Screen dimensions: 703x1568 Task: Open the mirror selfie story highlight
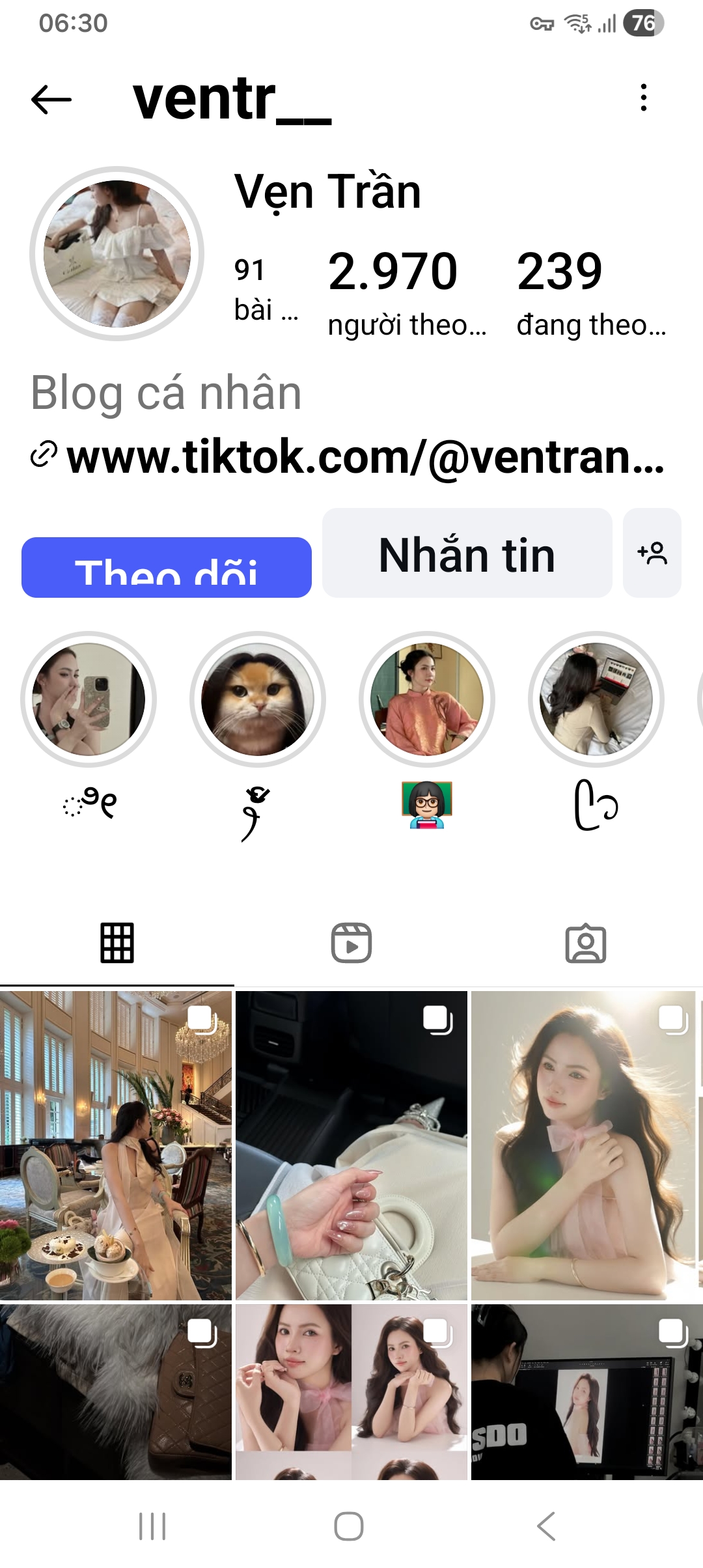coord(89,700)
